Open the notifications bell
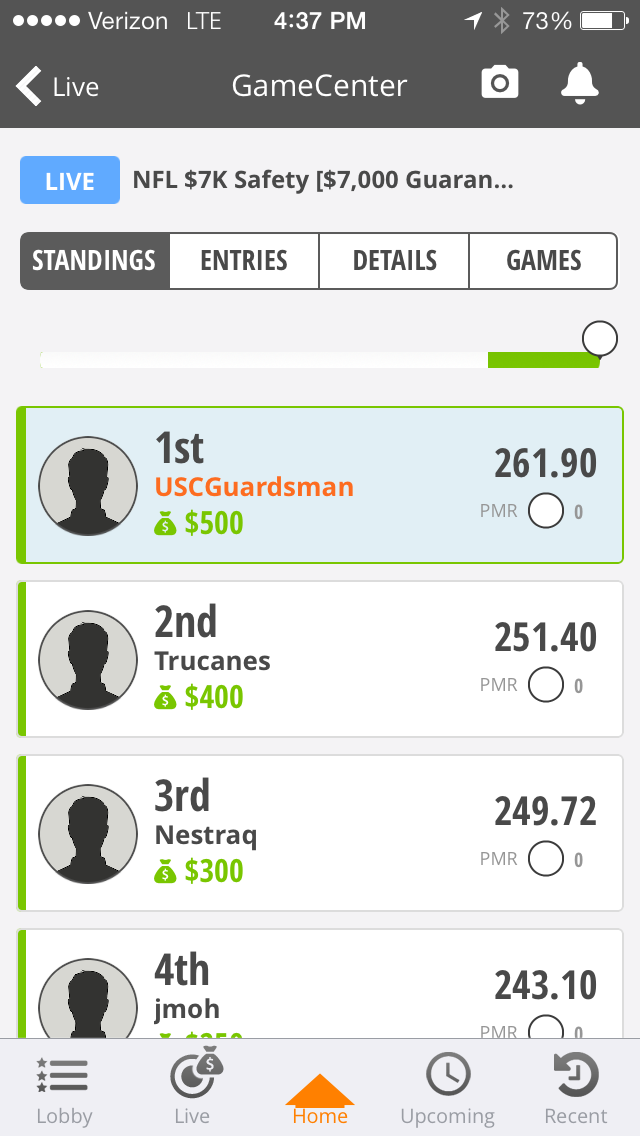This screenshot has width=640, height=1136. pyautogui.click(x=580, y=83)
